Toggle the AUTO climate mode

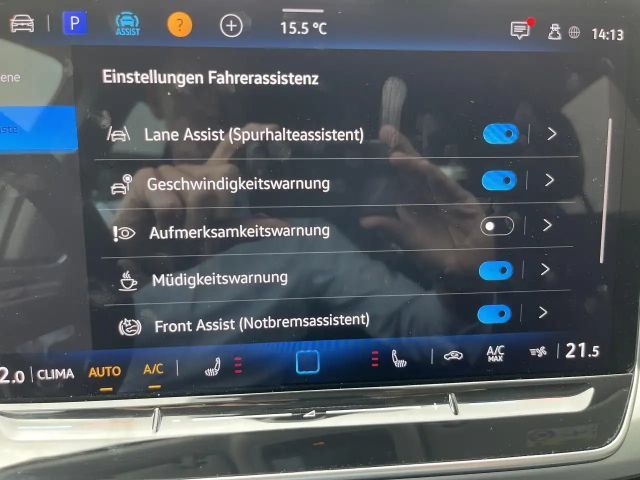pyautogui.click(x=104, y=372)
